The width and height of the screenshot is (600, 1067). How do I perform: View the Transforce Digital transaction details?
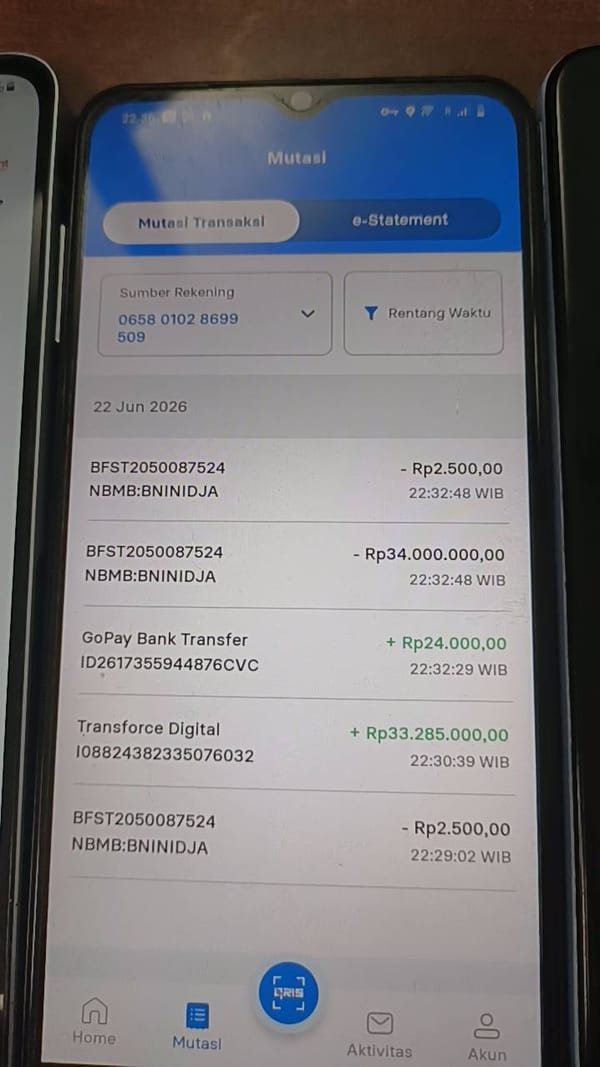point(294,744)
